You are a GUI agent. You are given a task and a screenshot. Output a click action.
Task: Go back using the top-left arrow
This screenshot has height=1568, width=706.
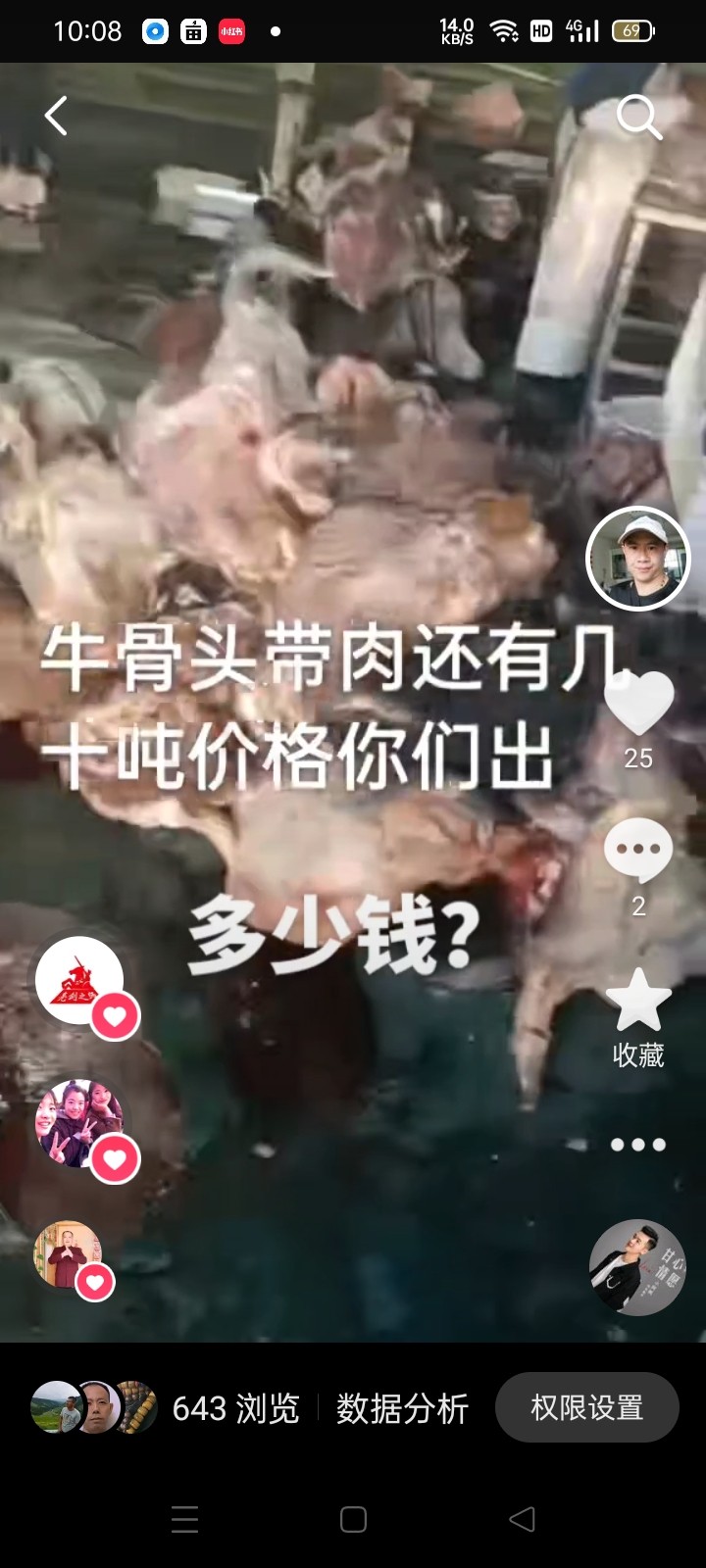tap(56, 116)
